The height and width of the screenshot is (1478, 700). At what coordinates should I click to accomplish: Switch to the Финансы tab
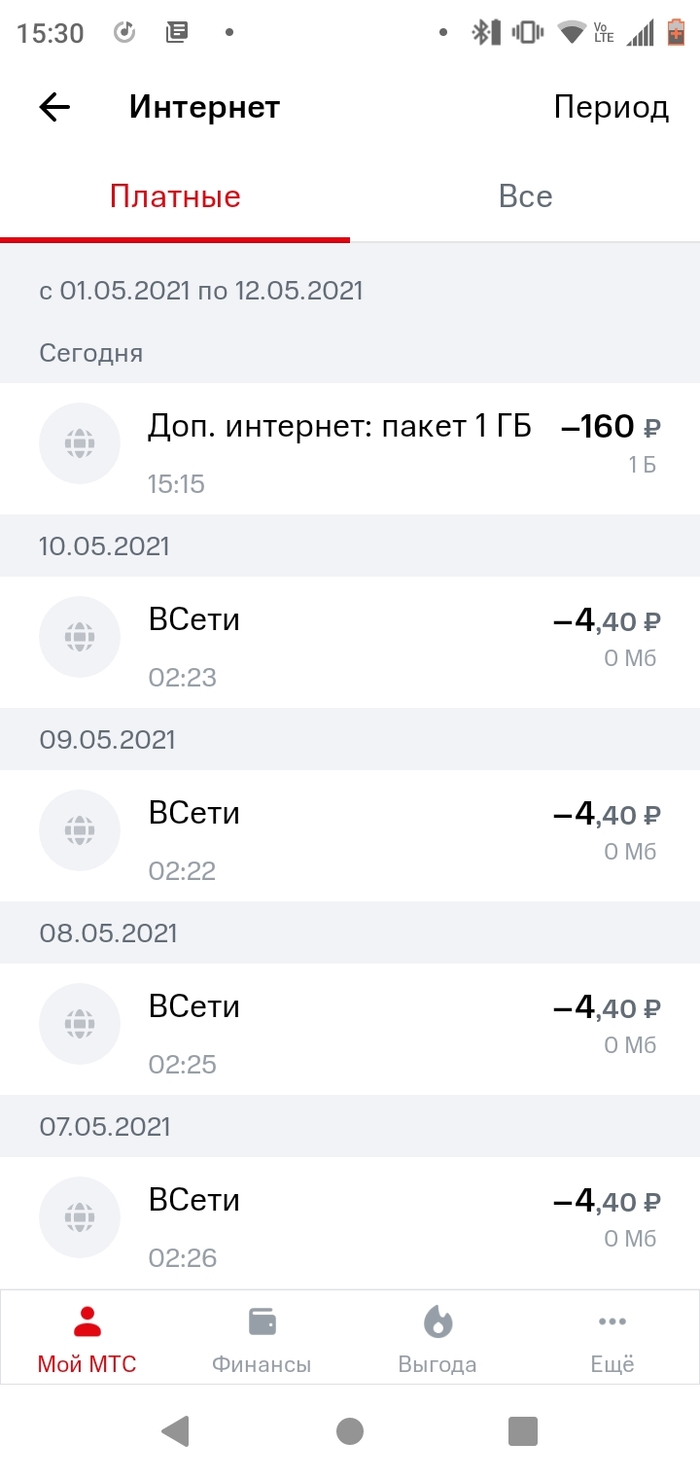click(x=261, y=1338)
